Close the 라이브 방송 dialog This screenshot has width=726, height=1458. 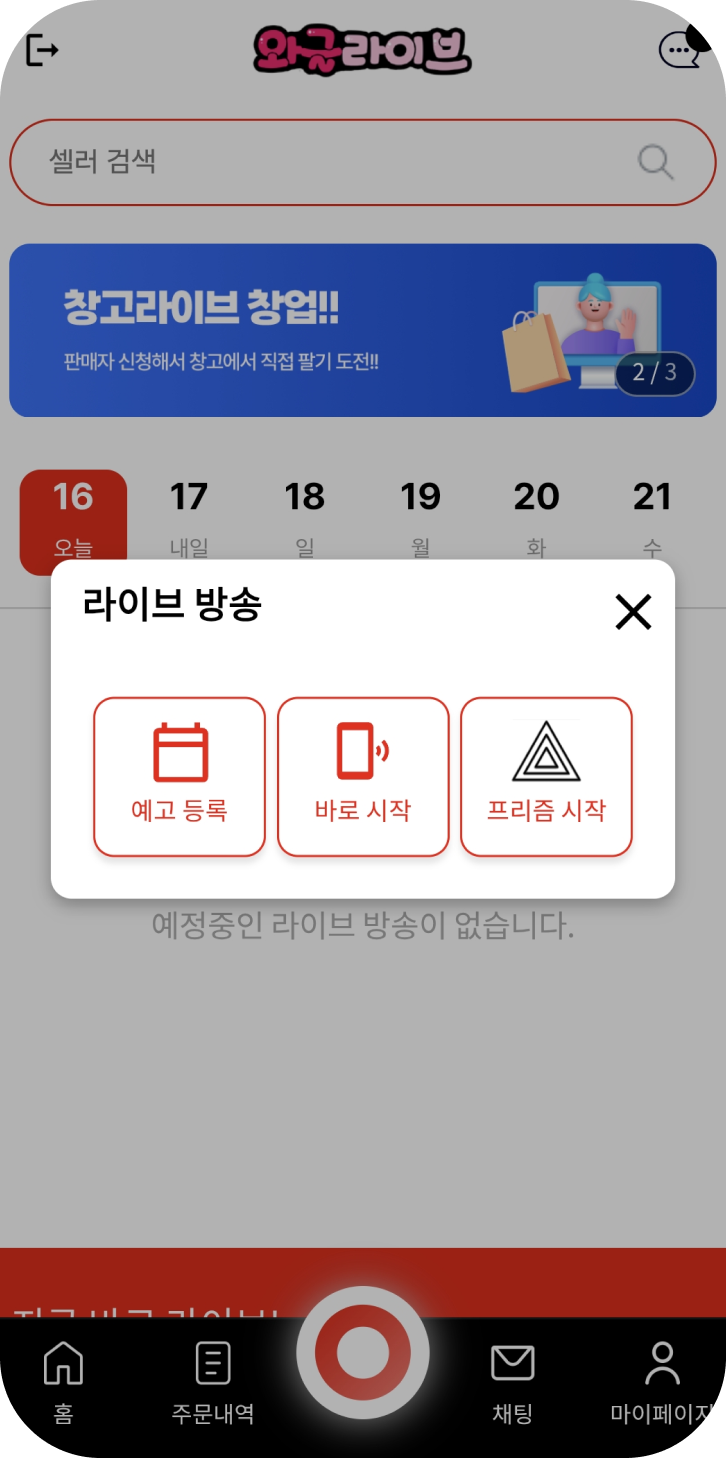point(633,612)
